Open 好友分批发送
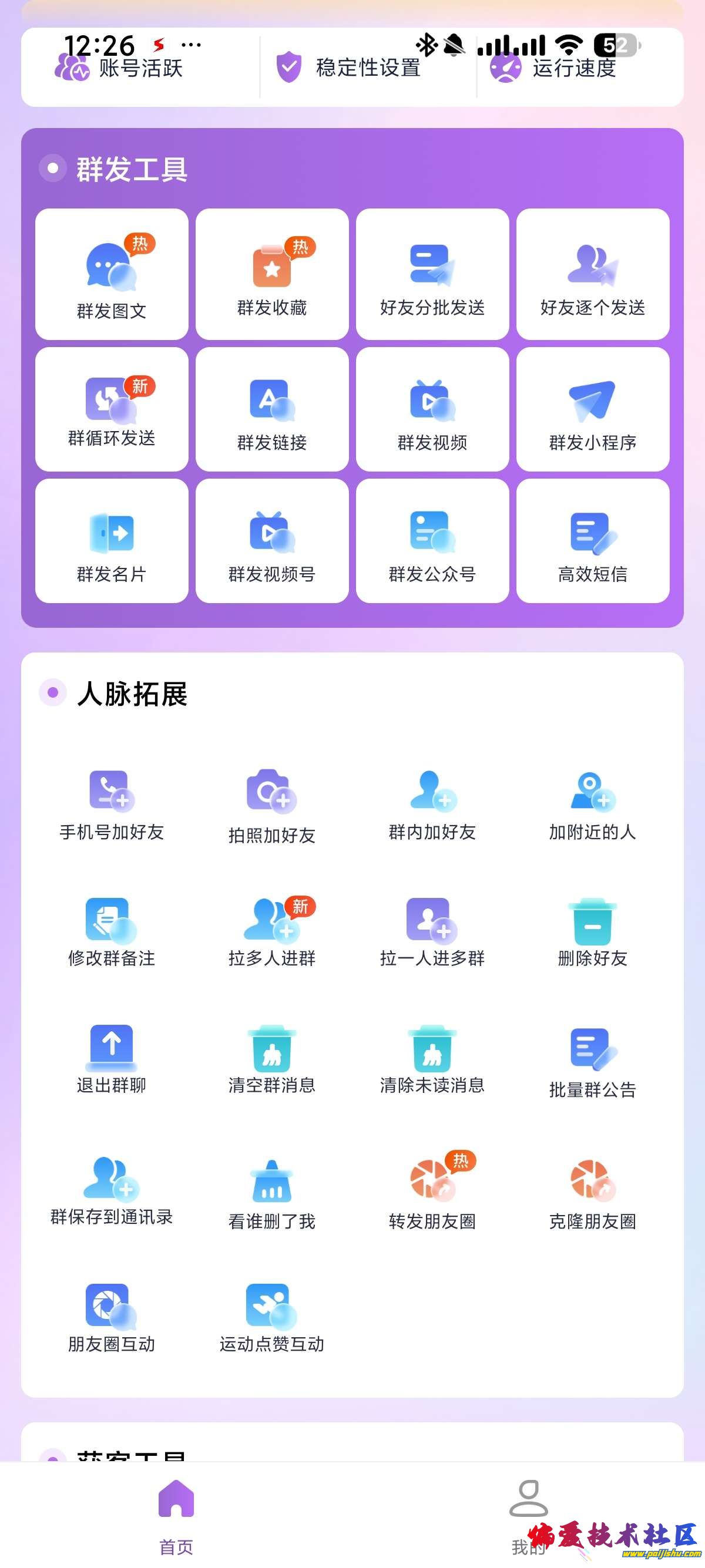 pyautogui.click(x=432, y=275)
